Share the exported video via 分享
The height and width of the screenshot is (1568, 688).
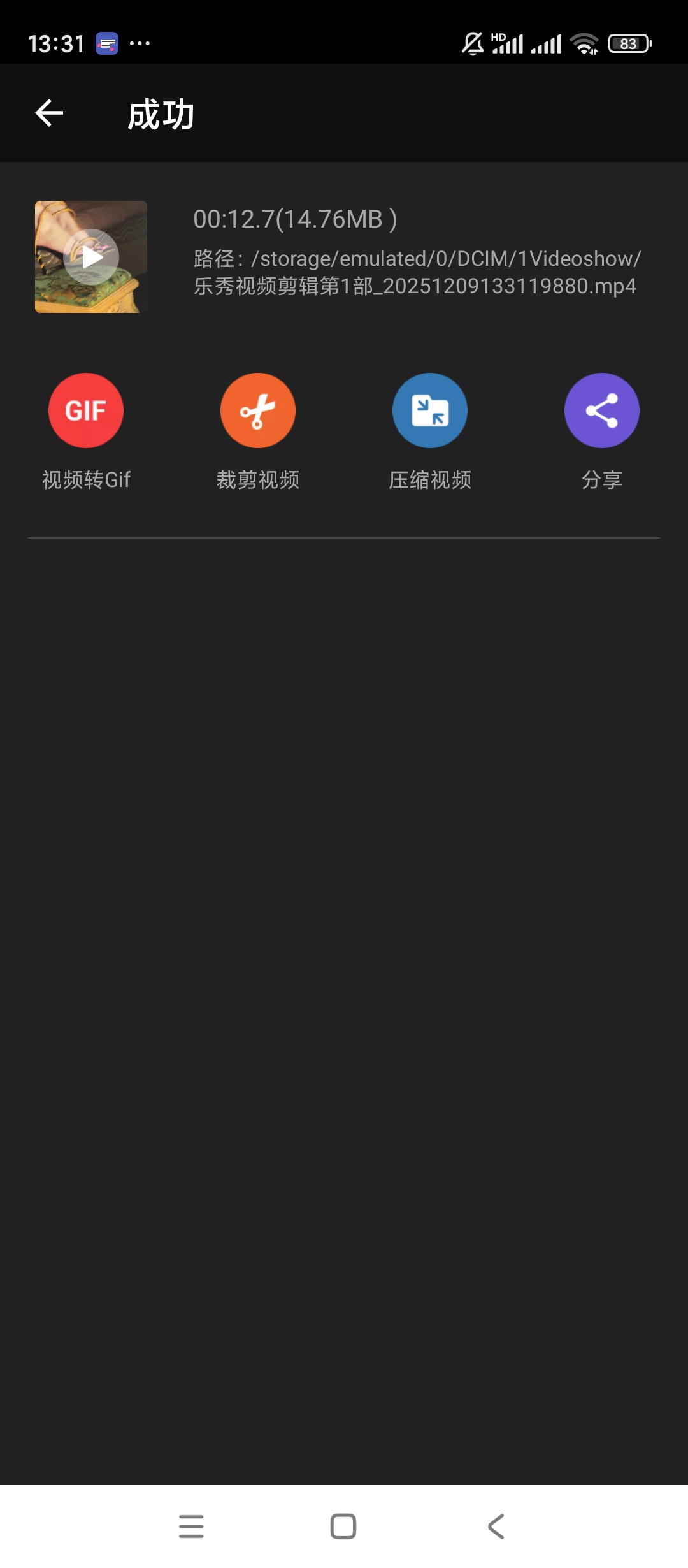tap(601, 410)
